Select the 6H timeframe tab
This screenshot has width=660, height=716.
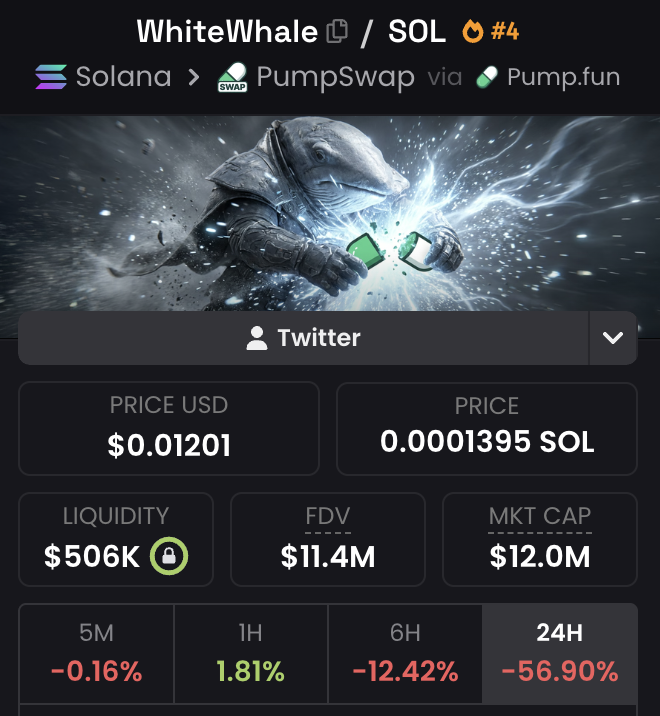(x=405, y=654)
